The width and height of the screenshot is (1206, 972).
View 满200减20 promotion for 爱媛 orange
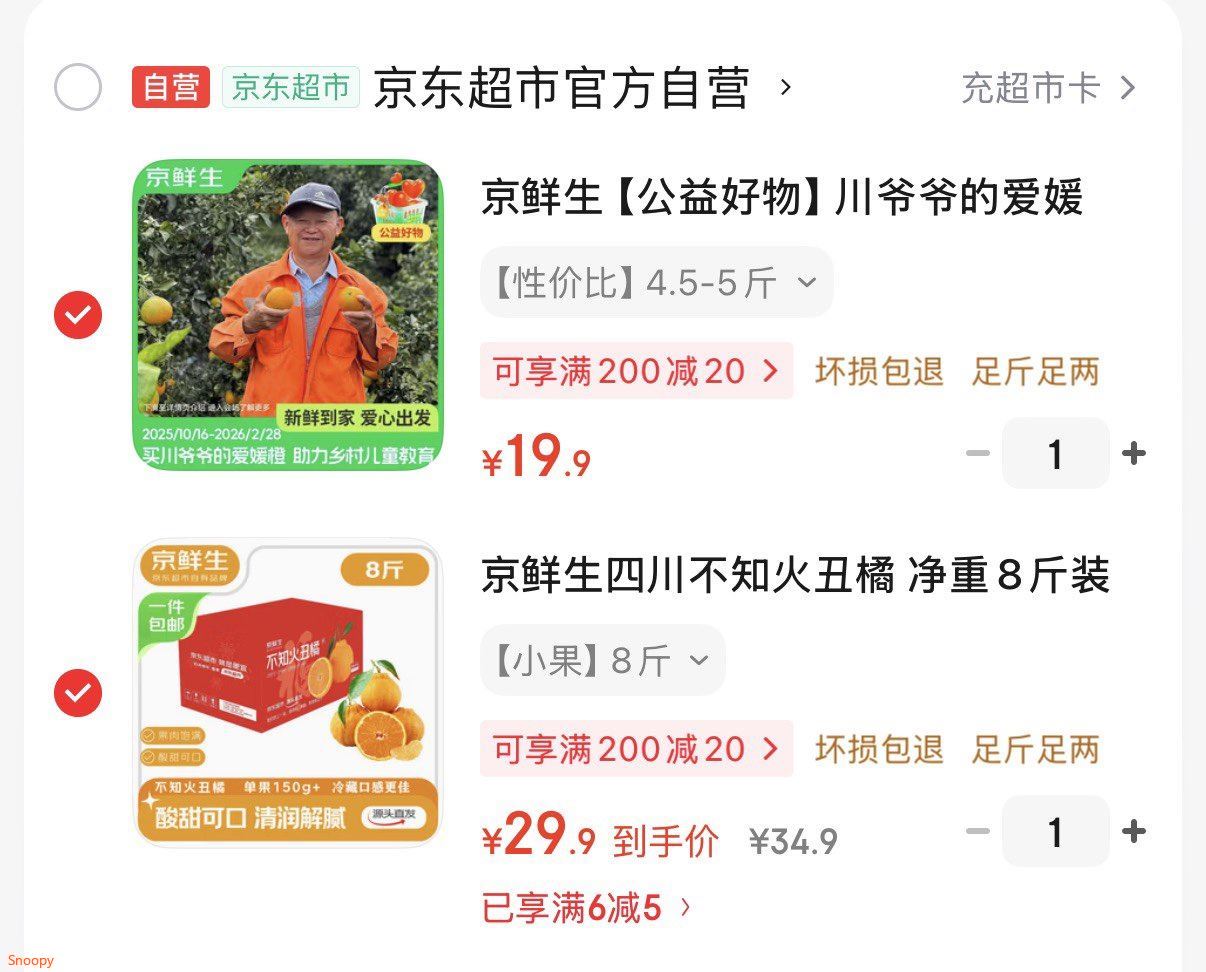636,372
